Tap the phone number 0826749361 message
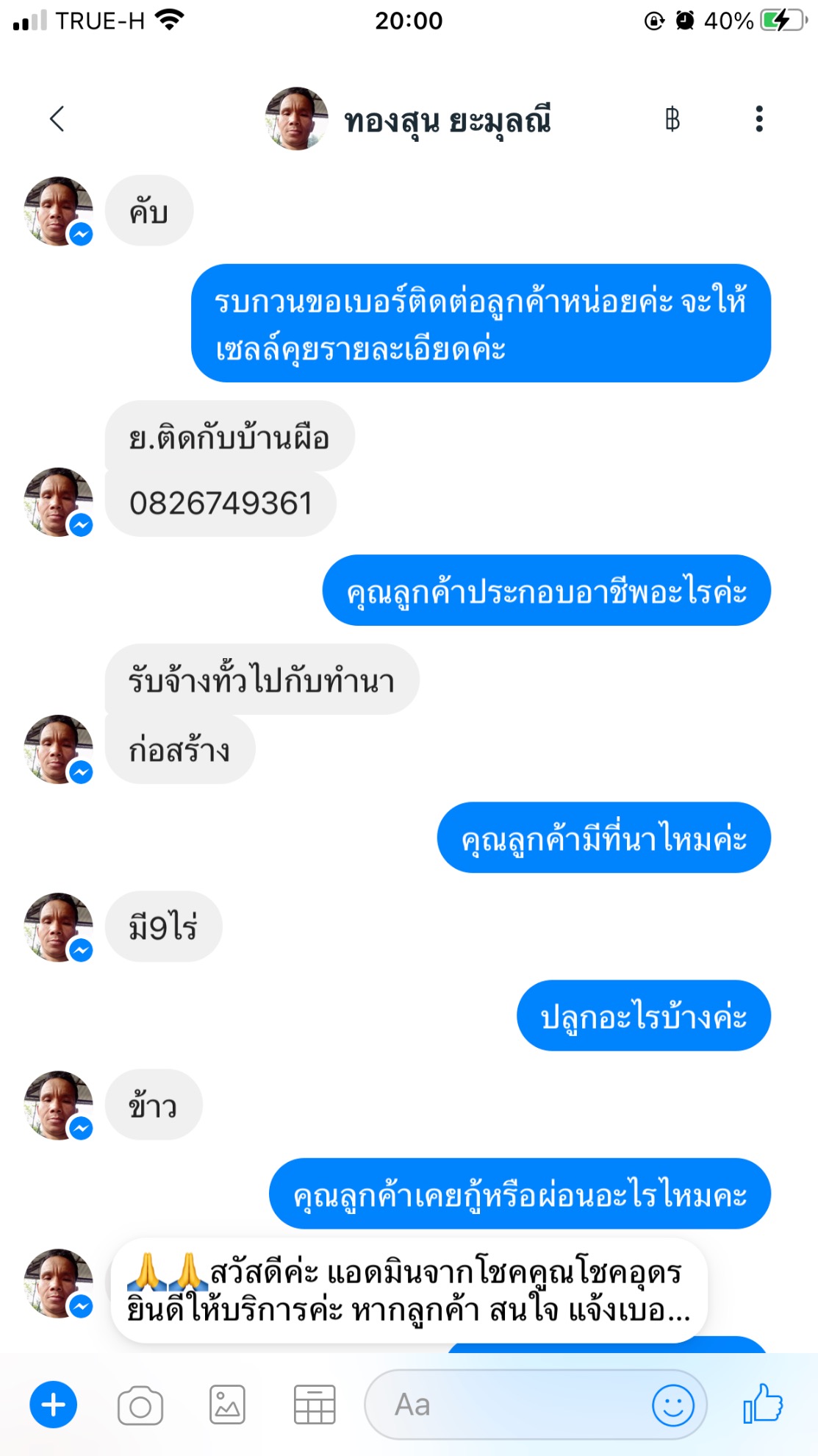Viewport: 818px width, 1456px height. coord(220,504)
